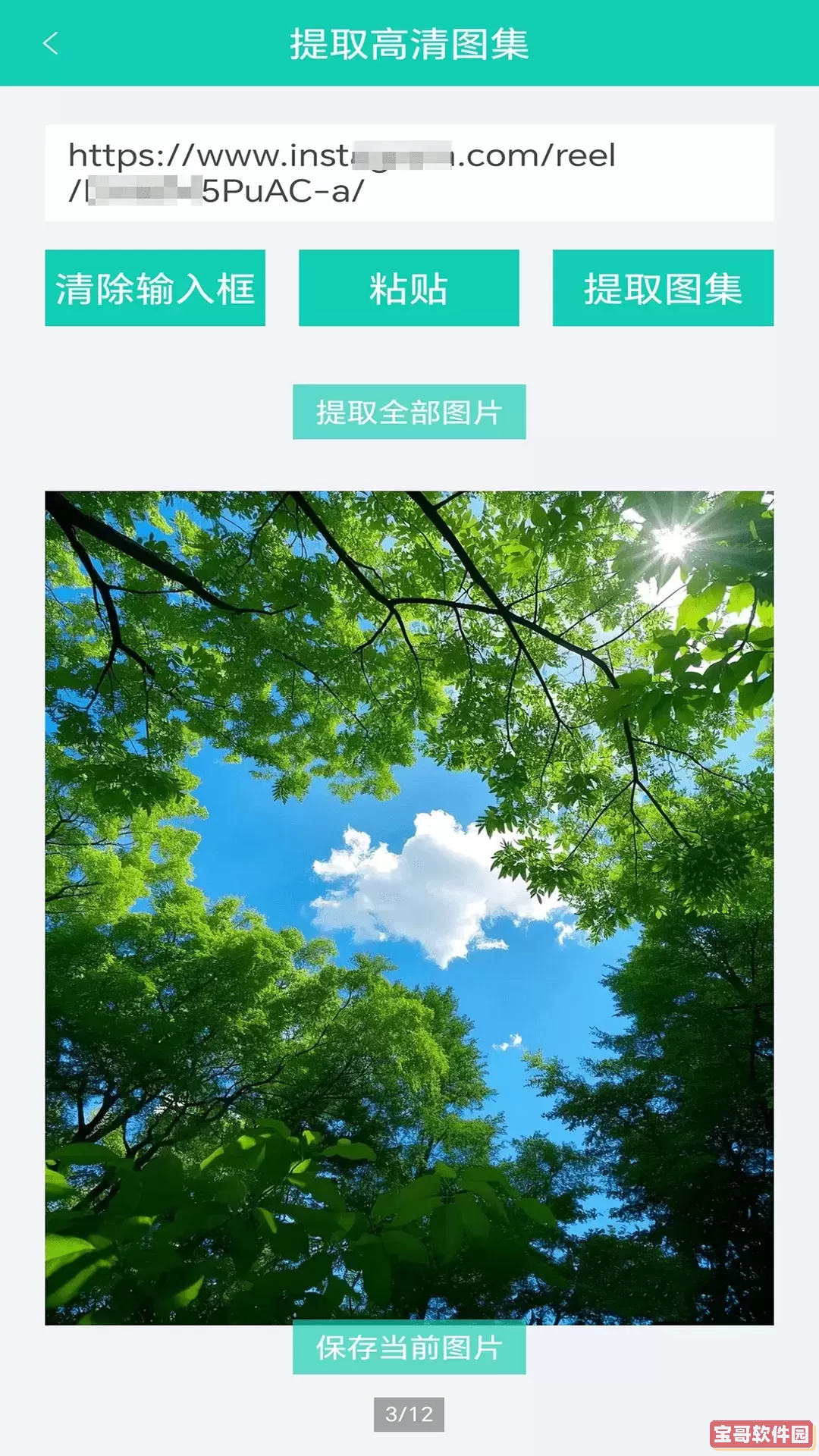Save the current picture with 保存当前图片
The width and height of the screenshot is (819, 1456).
409,1348
